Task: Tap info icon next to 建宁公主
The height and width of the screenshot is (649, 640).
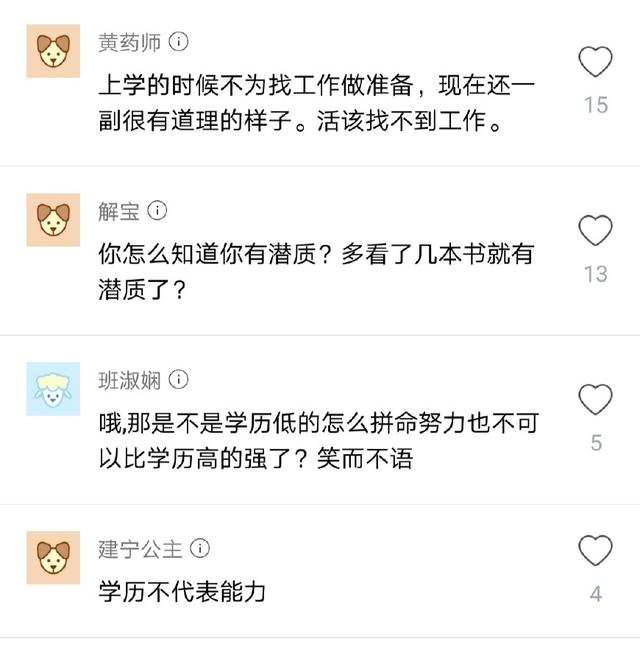Action: tap(200, 548)
